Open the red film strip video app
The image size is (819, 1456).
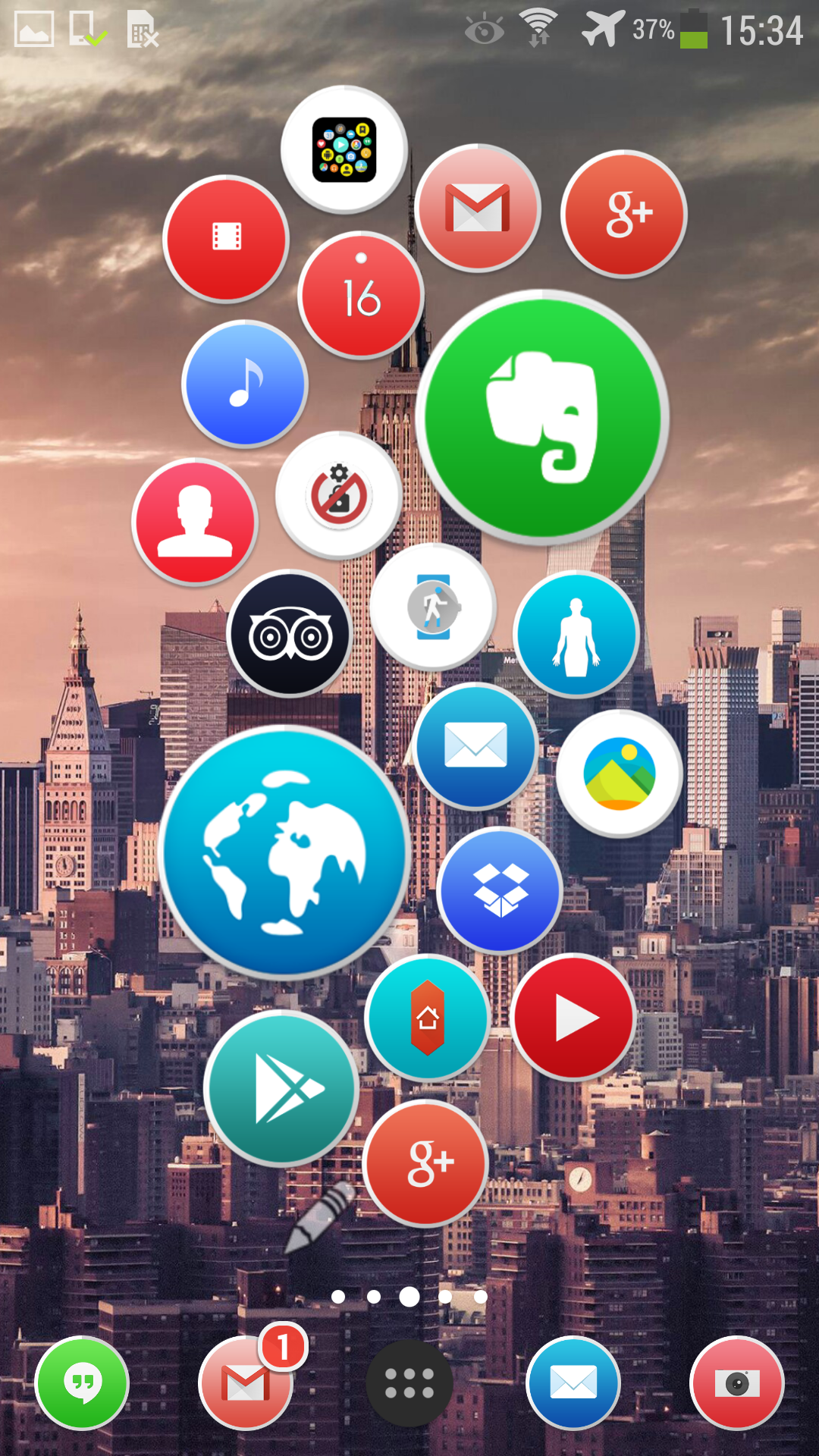226,239
